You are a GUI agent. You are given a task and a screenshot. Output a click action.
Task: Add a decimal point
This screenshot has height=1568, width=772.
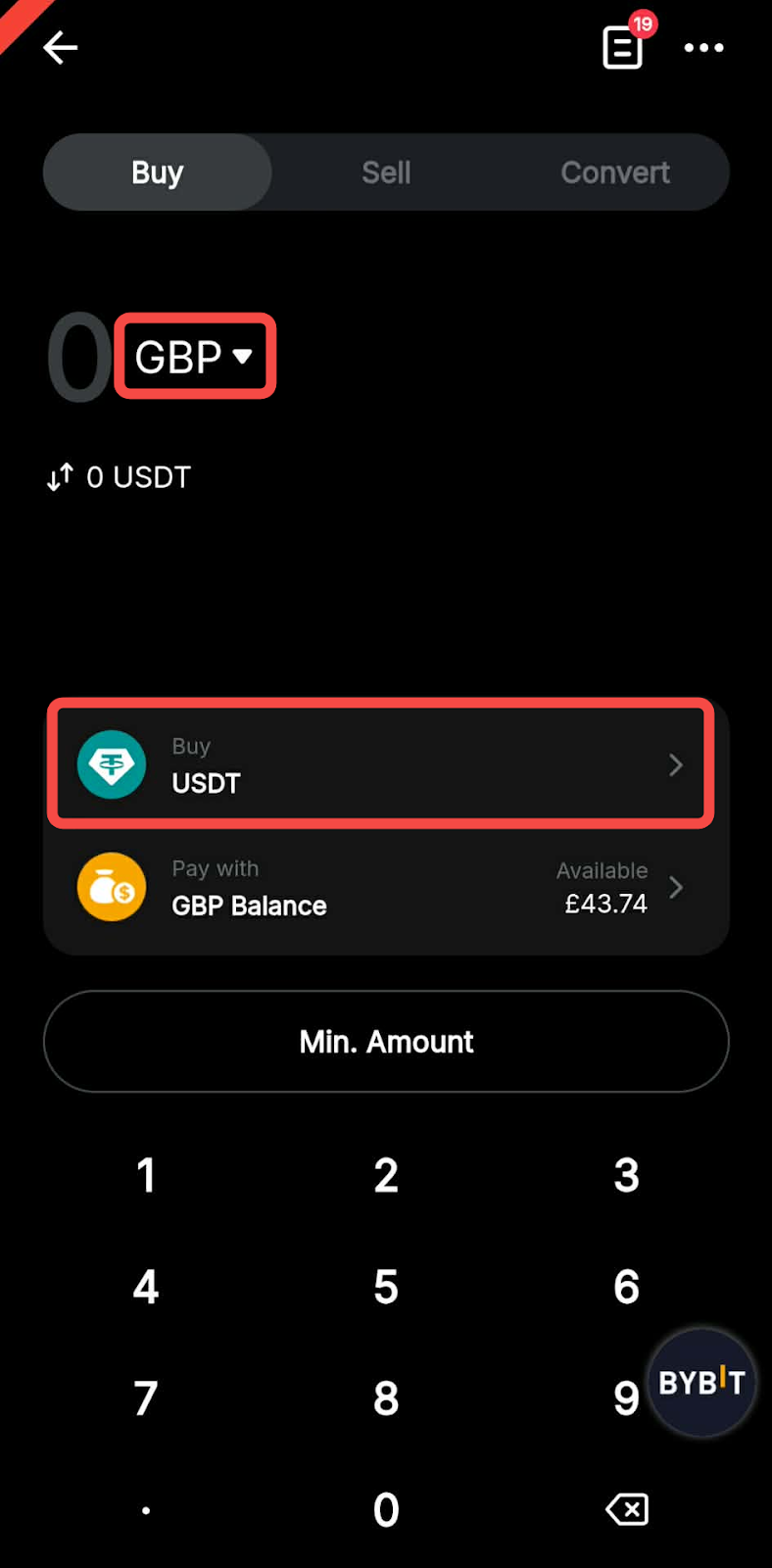(146, 1510)
